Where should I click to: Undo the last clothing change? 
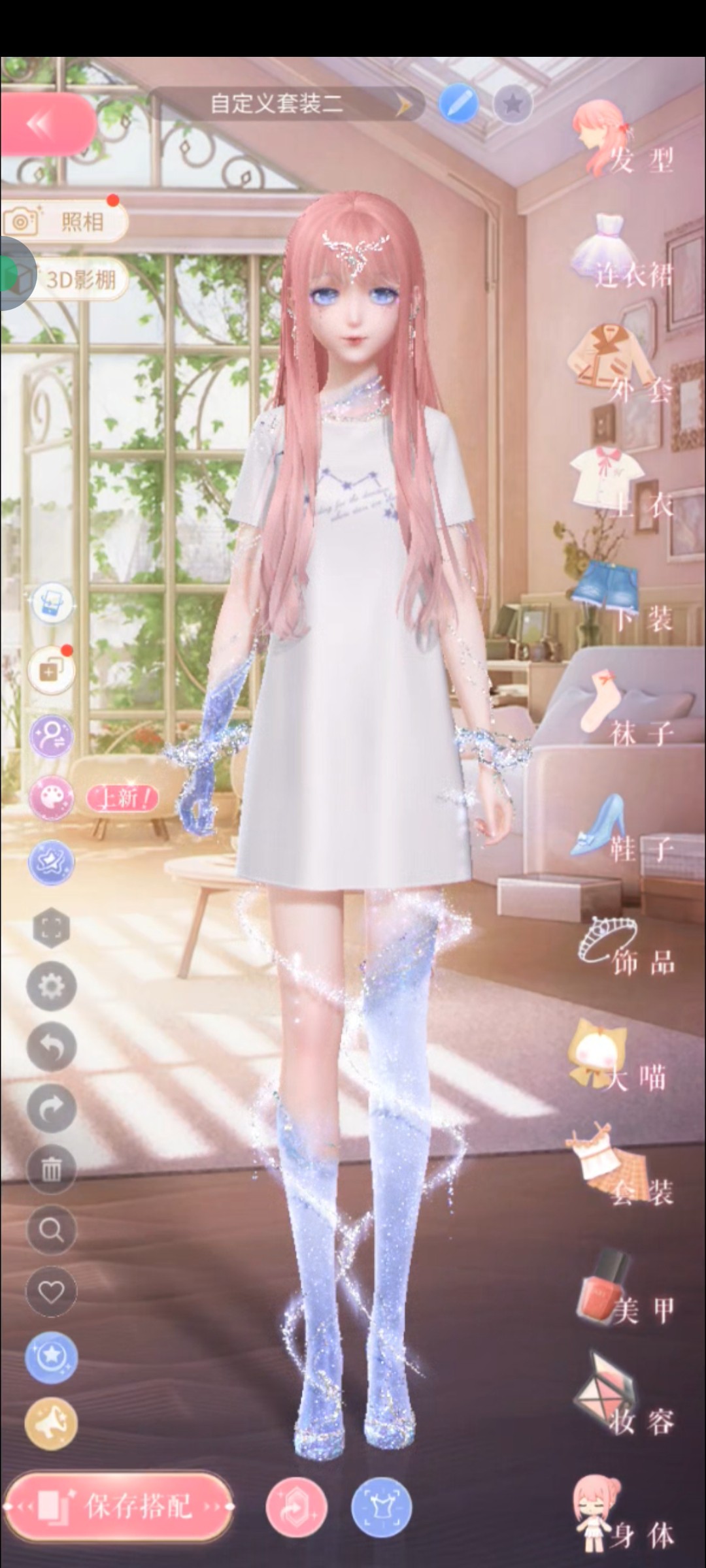[x=51, y=1047]
